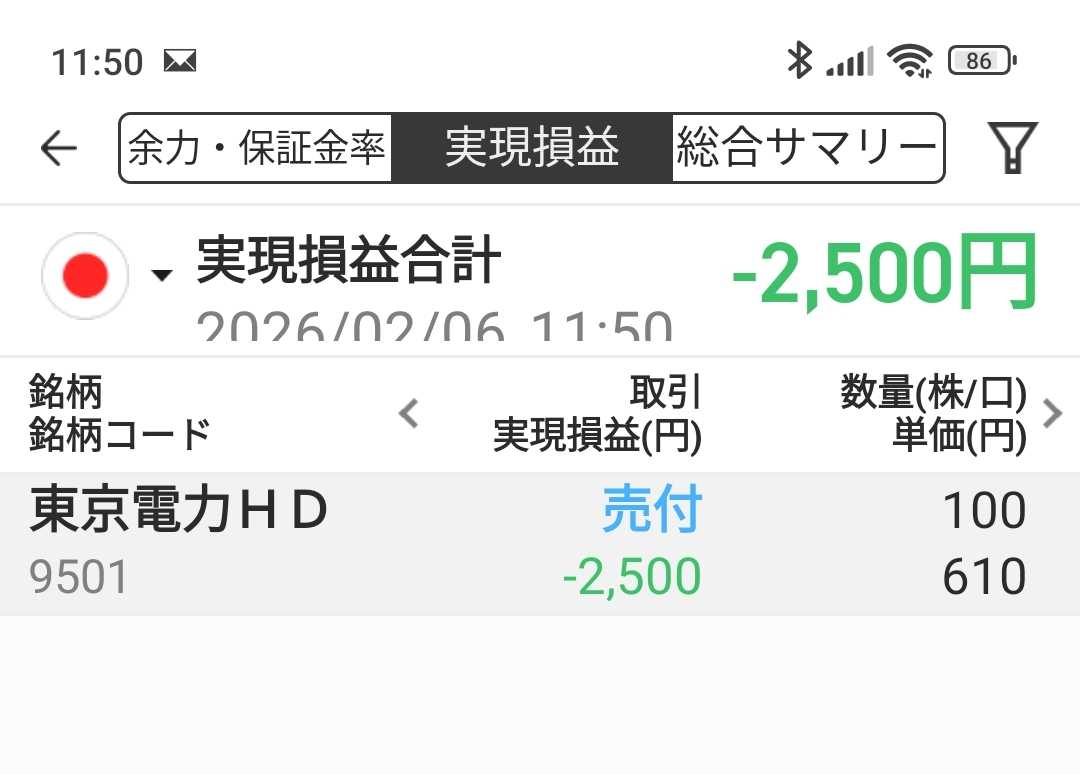
Task: Switch to 総合サマリー tab
Action: point(806,149)
